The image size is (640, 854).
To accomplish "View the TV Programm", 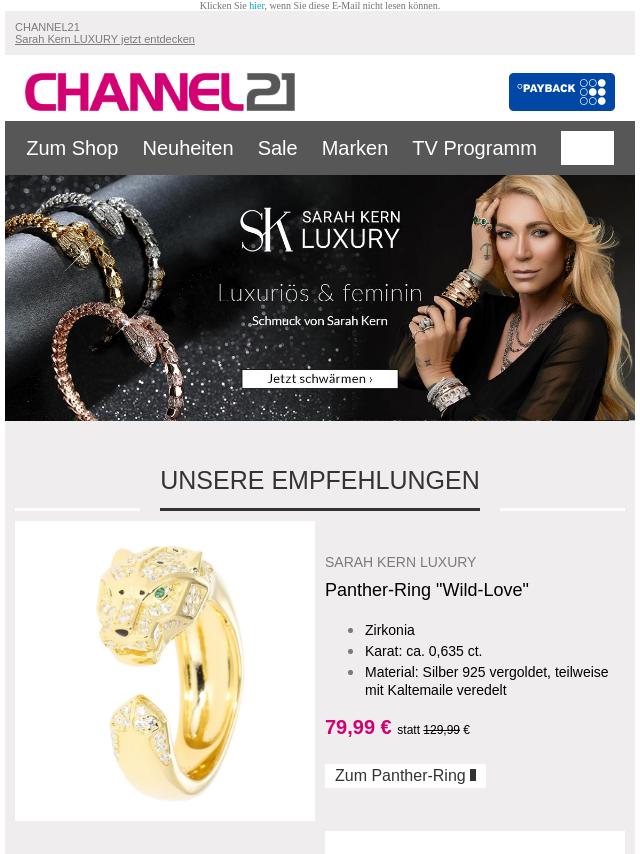I will 474,148.
